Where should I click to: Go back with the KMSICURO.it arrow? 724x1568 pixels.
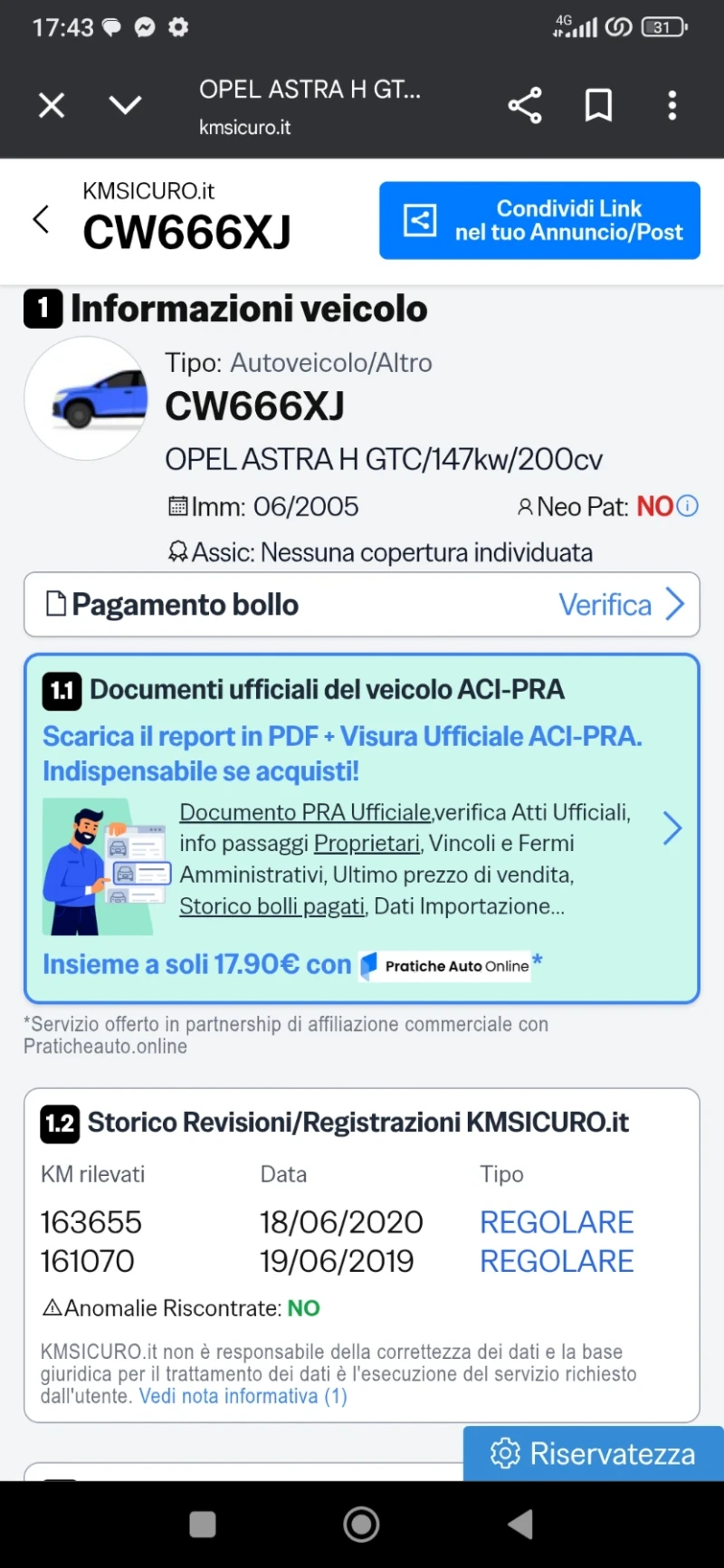click(x=41, y=219)
